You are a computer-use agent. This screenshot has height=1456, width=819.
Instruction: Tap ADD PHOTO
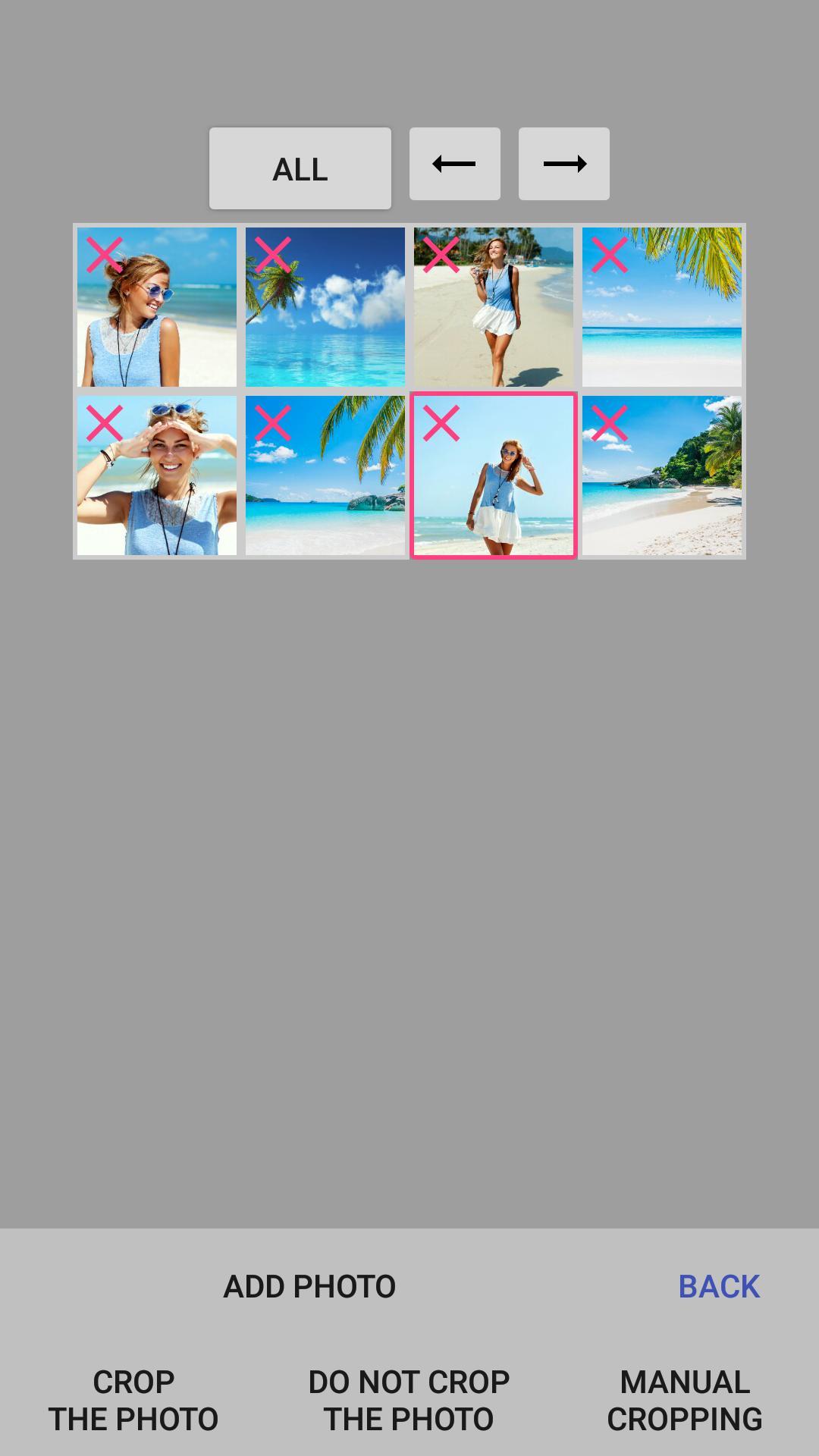click(309, 1286)
